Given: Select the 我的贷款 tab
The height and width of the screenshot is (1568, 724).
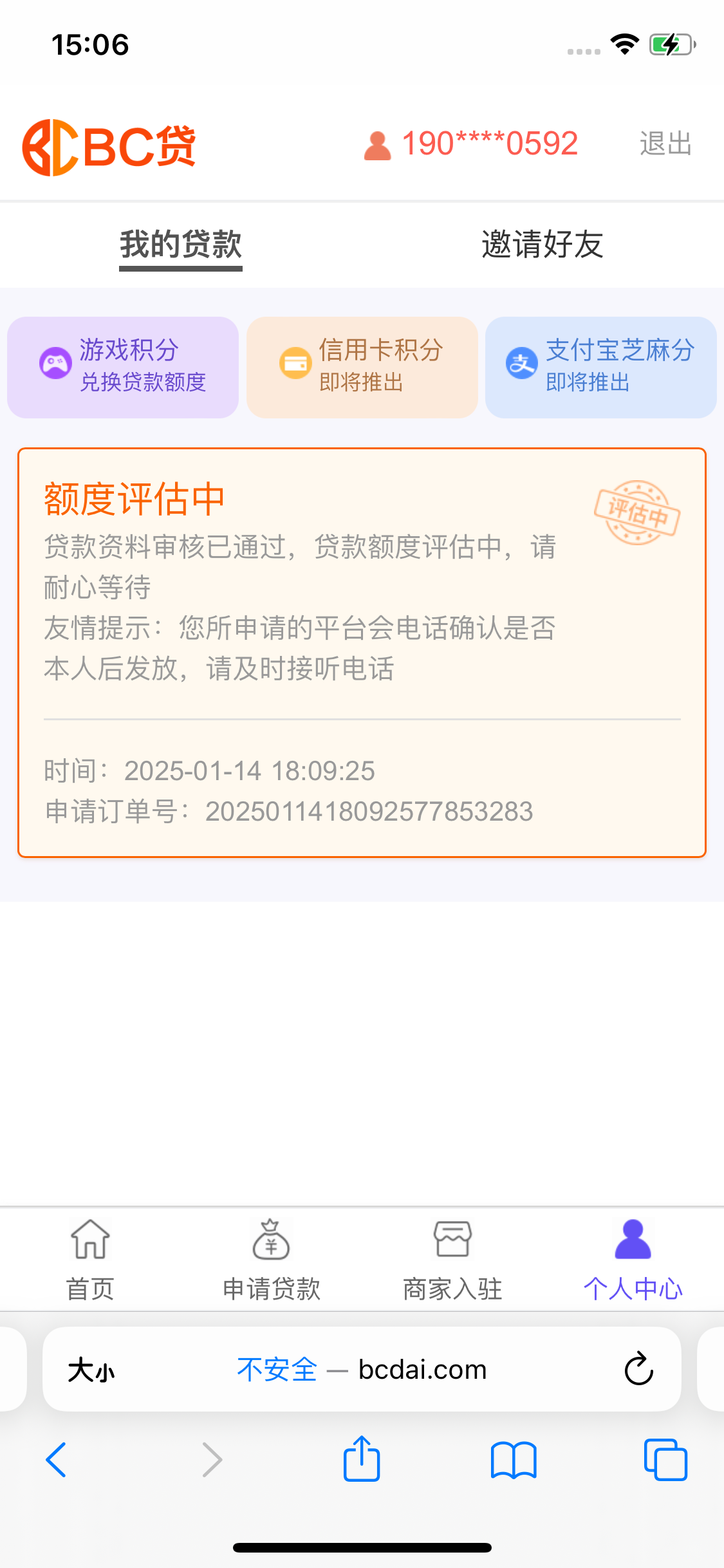Looking at the screenshot, I should click(x=181, y=245).
